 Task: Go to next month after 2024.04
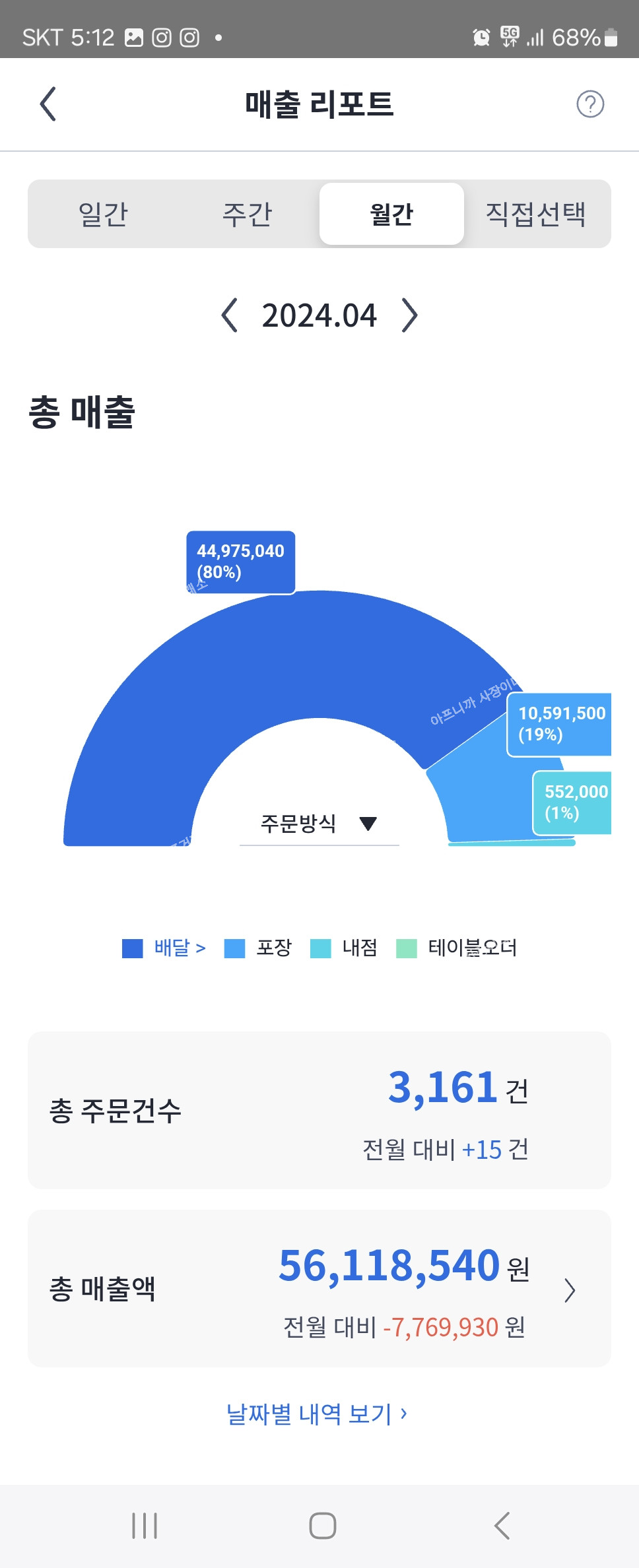point(410,315)
